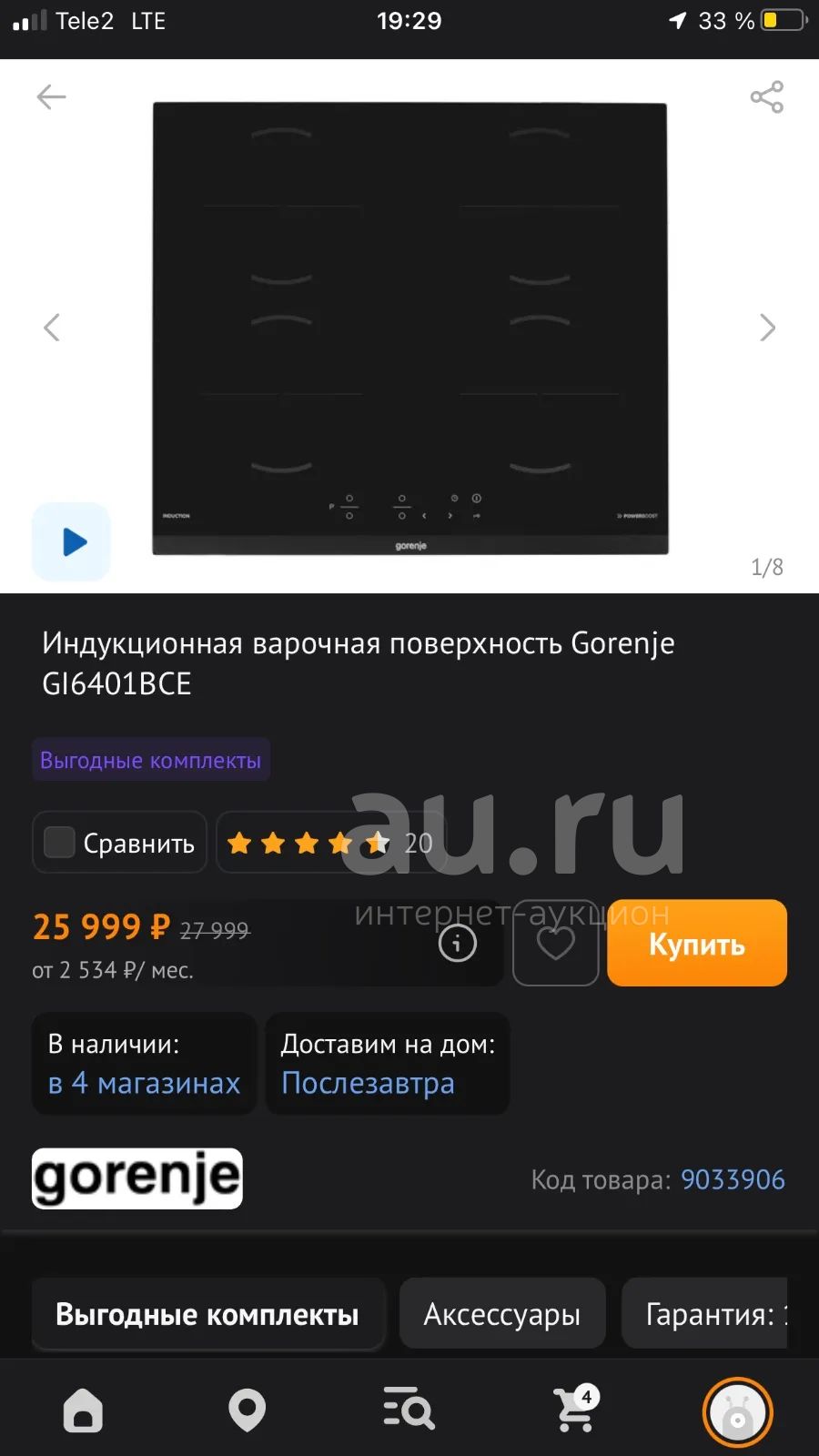Image resolution: width=819 pixels, height=1456 pixels.
Task: Share this Gorenje product
Action: [x=766, y=96]
